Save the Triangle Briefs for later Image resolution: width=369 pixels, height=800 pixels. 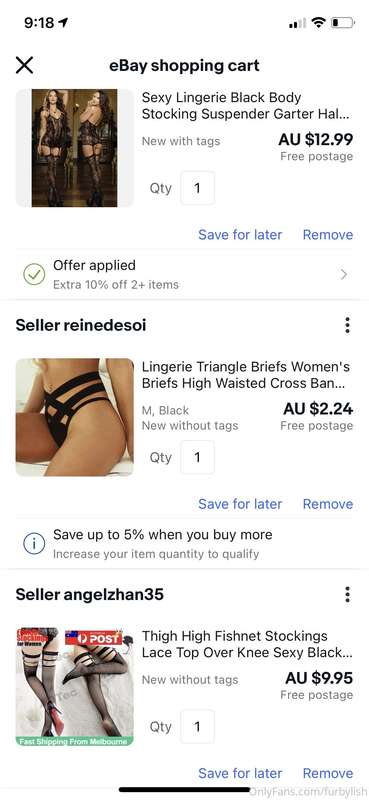click(x=240, y=504)
